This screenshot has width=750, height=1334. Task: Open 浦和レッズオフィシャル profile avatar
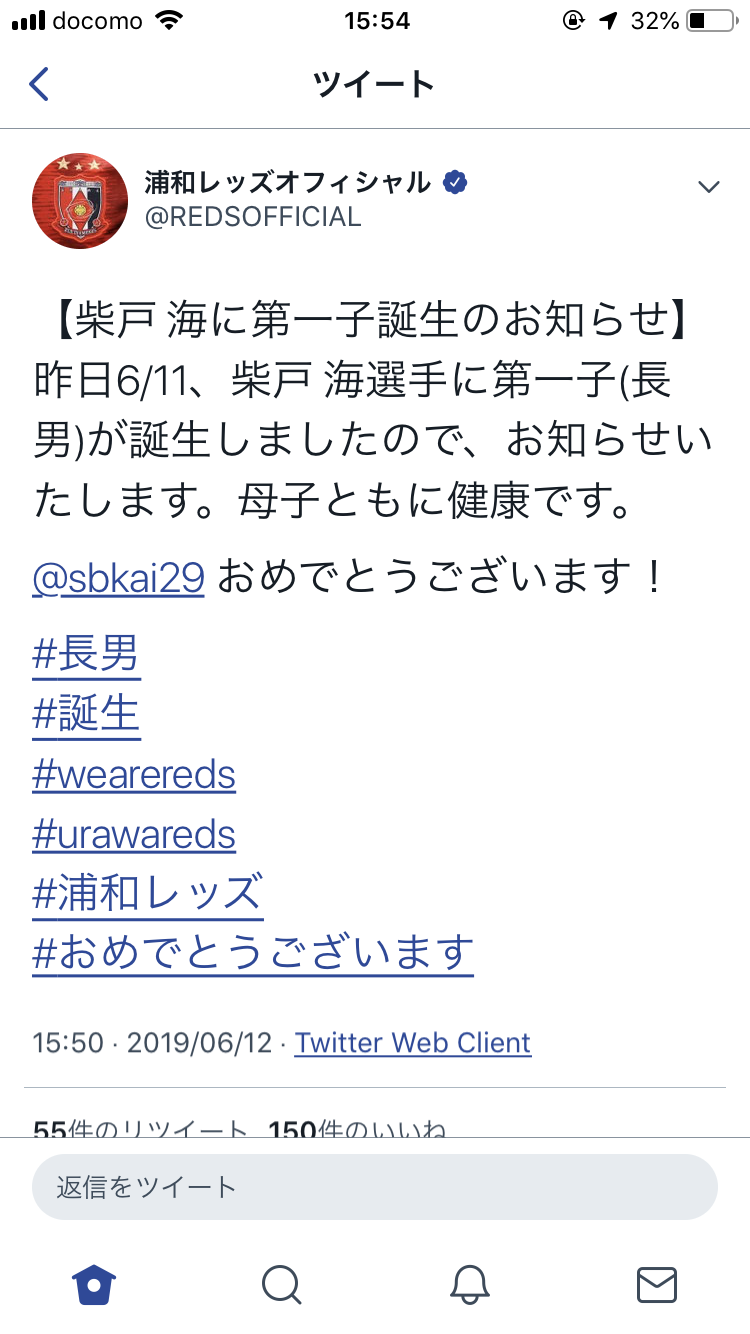coord(80,200)
